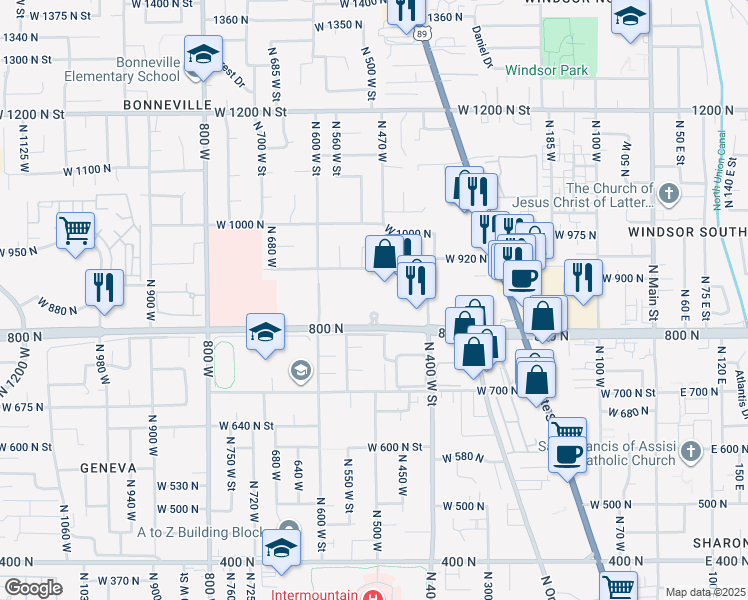748x600 pixels.
Task: Tap the school marker beside Bonneville Elementary School
Action: pyautogui.click(x=203, y=54)
